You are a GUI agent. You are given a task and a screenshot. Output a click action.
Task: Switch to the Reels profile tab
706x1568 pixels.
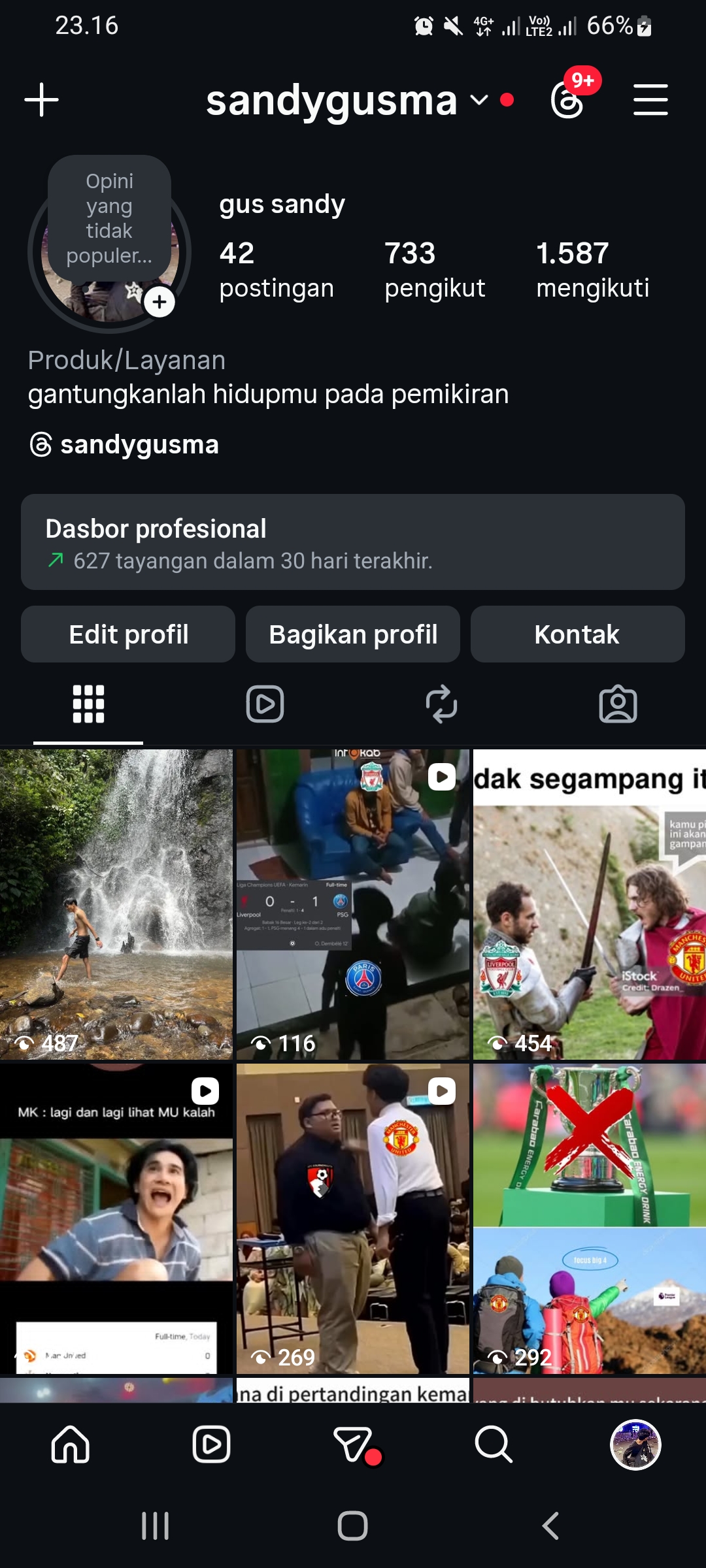coord(265,704)
